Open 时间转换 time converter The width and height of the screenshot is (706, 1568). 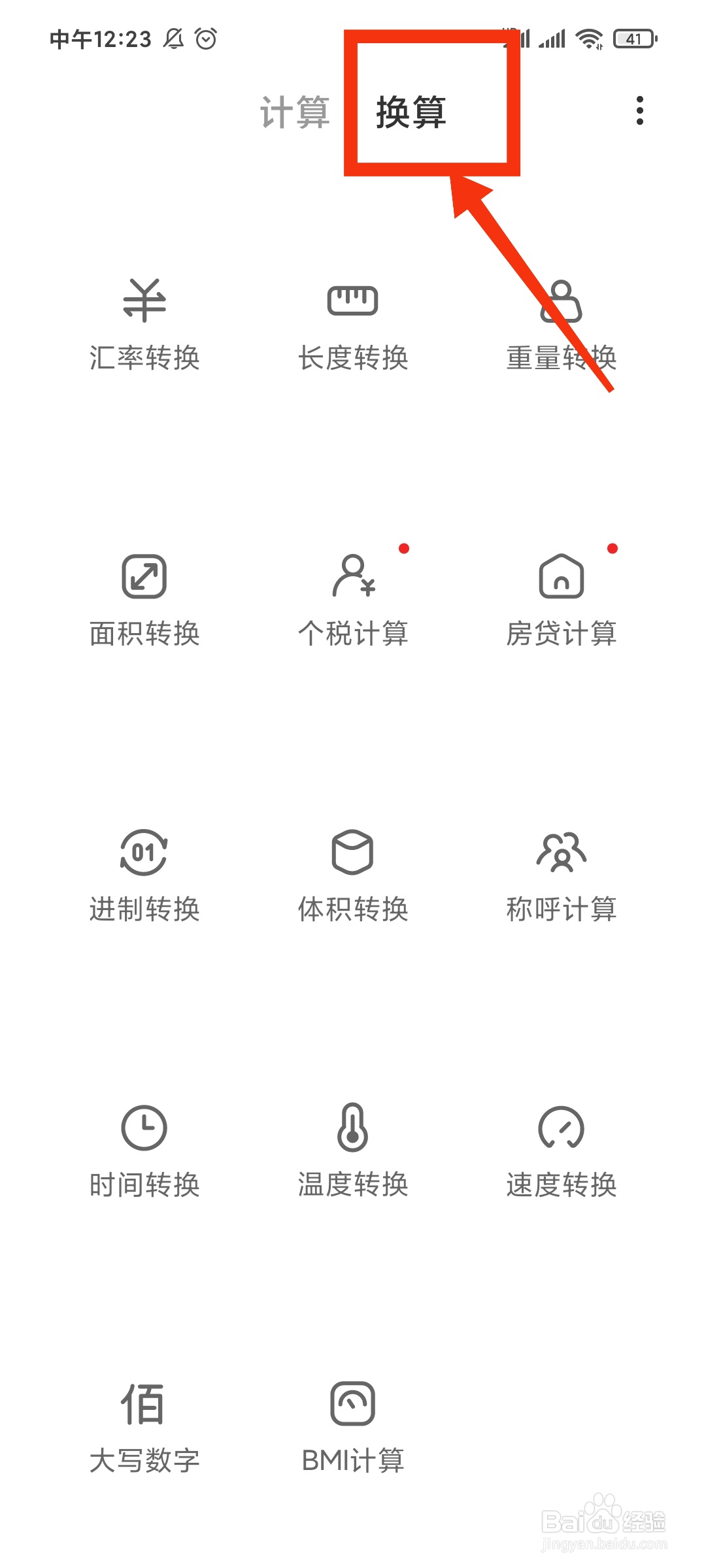coord(144,1152)
